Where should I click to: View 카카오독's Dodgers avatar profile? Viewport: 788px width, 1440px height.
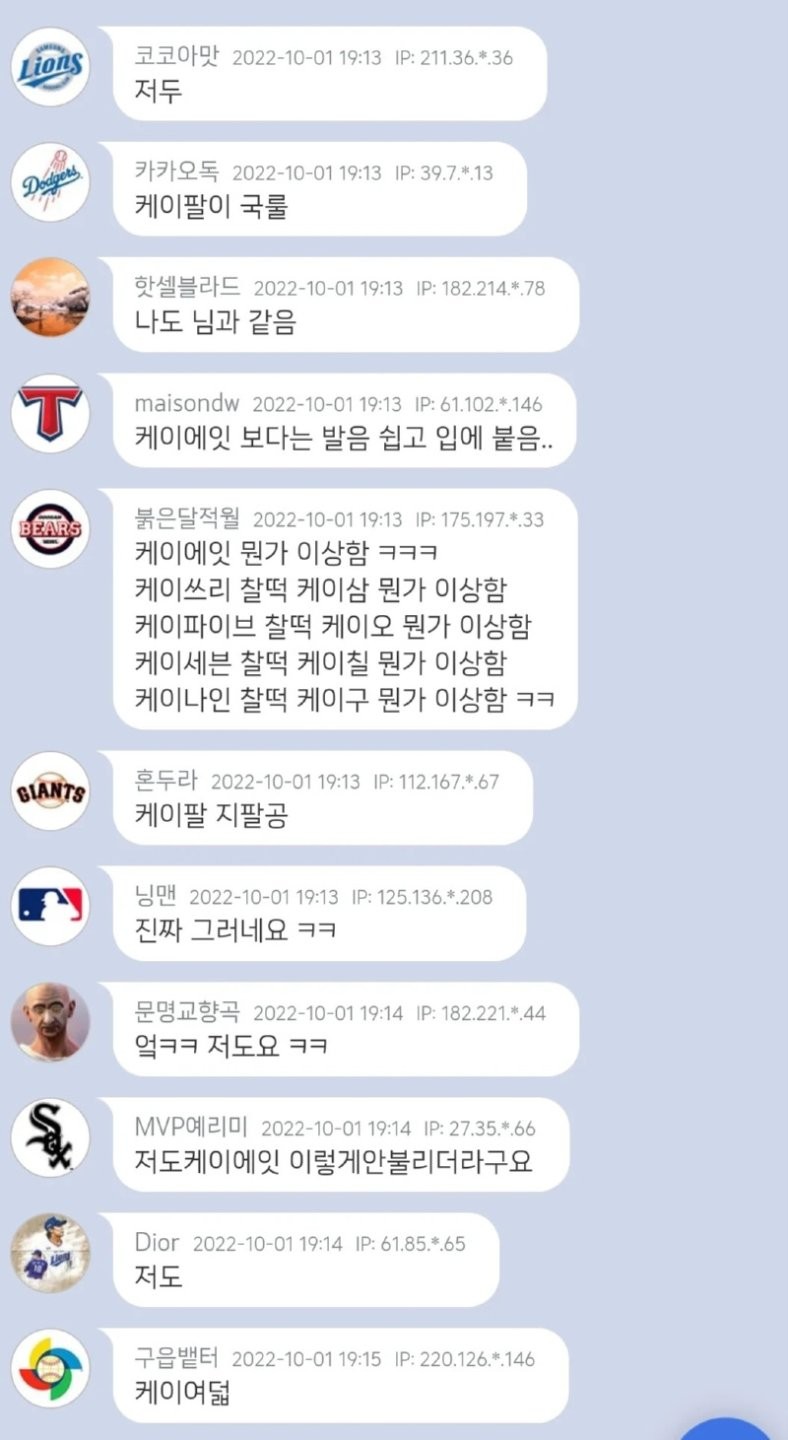(50, 182)
